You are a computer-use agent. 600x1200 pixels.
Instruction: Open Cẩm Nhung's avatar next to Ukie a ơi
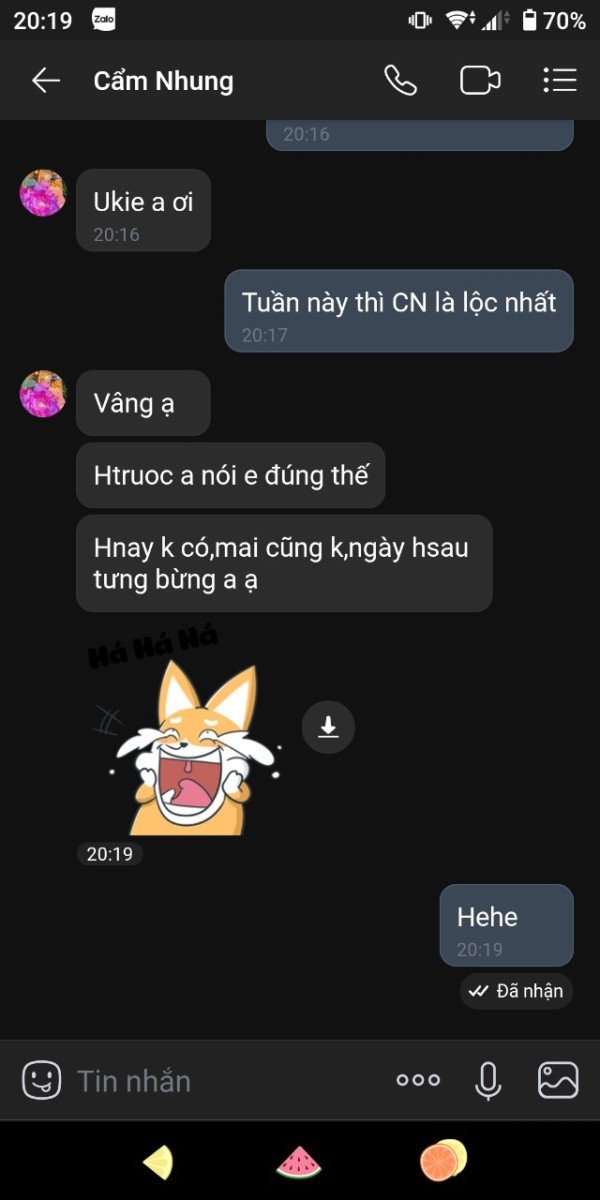click(43, 193)
